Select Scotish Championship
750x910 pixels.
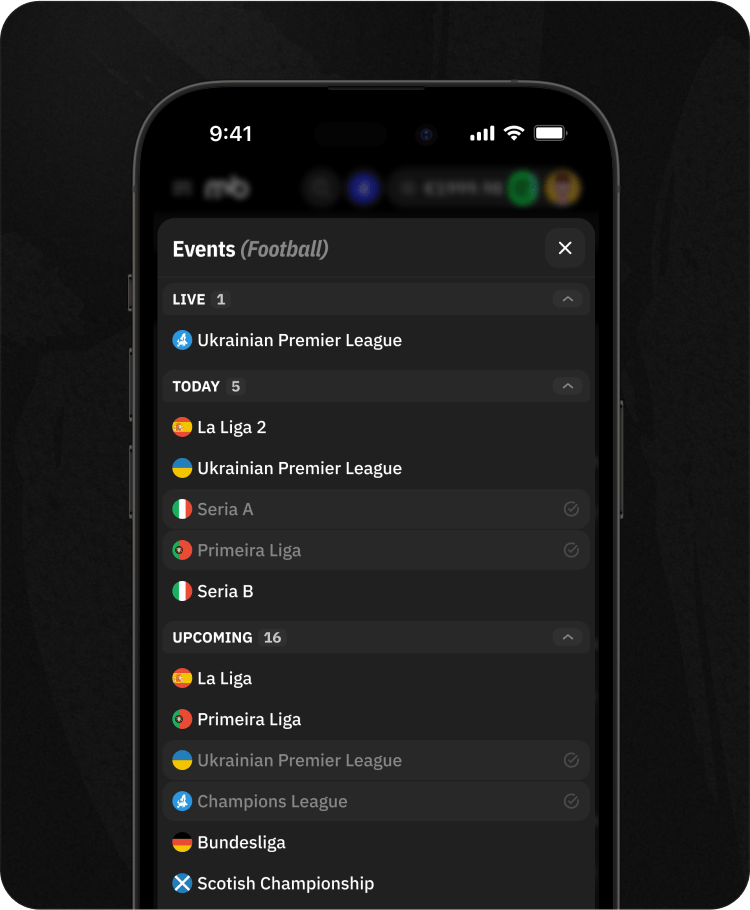[x=285, y=883]
